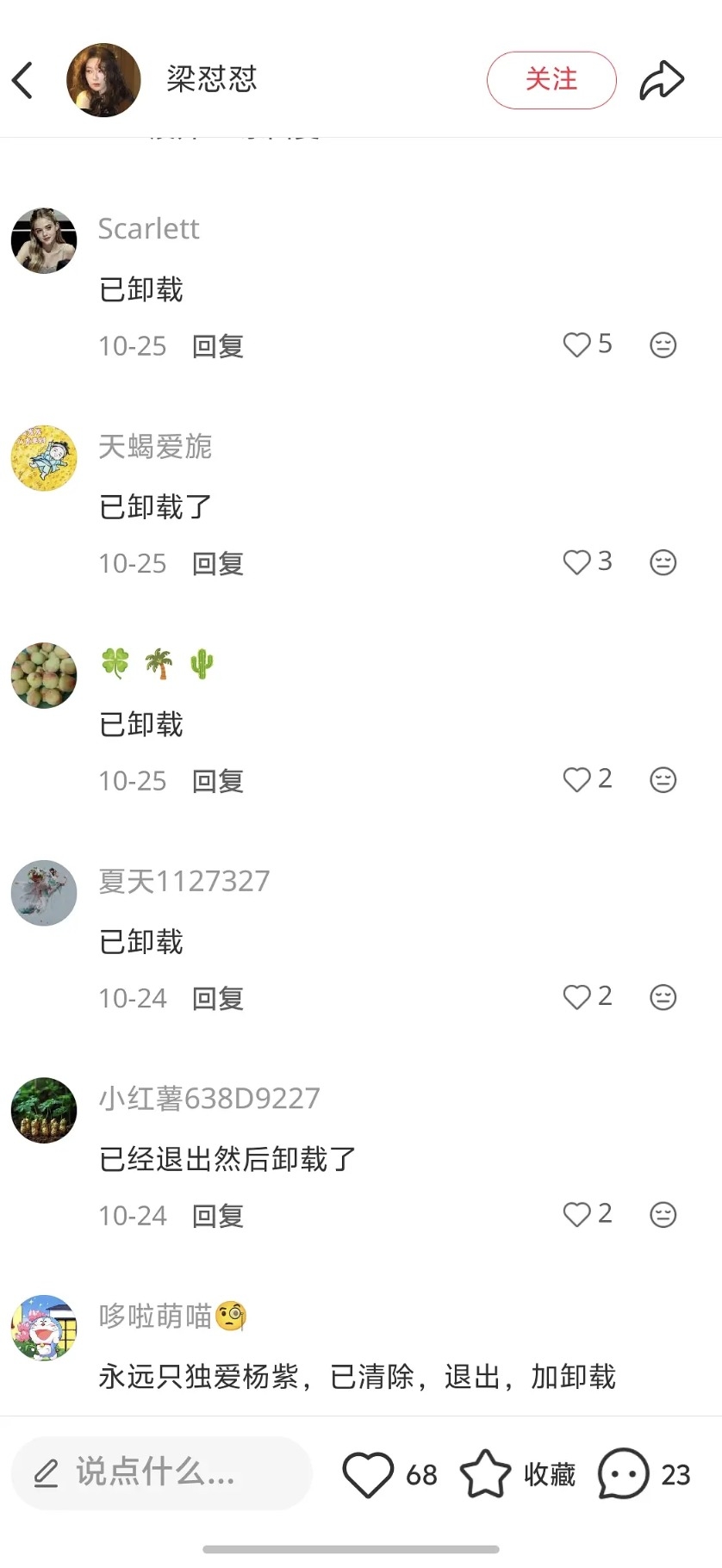Like Scarlett's comment
This screenshot has width=722, height=1568.
[576, 345]
